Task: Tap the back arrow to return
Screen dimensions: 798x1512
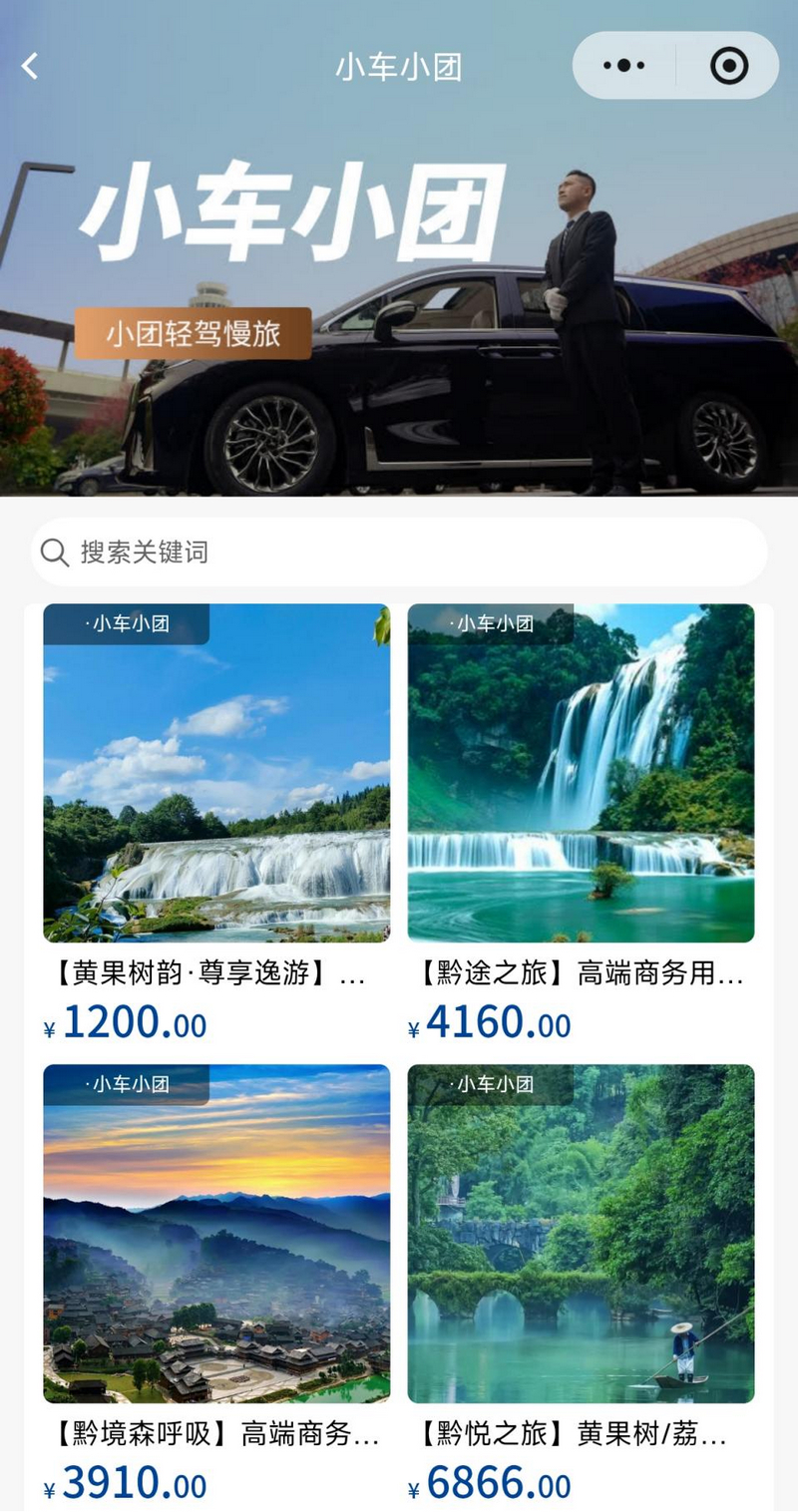Action: (29, 66)
